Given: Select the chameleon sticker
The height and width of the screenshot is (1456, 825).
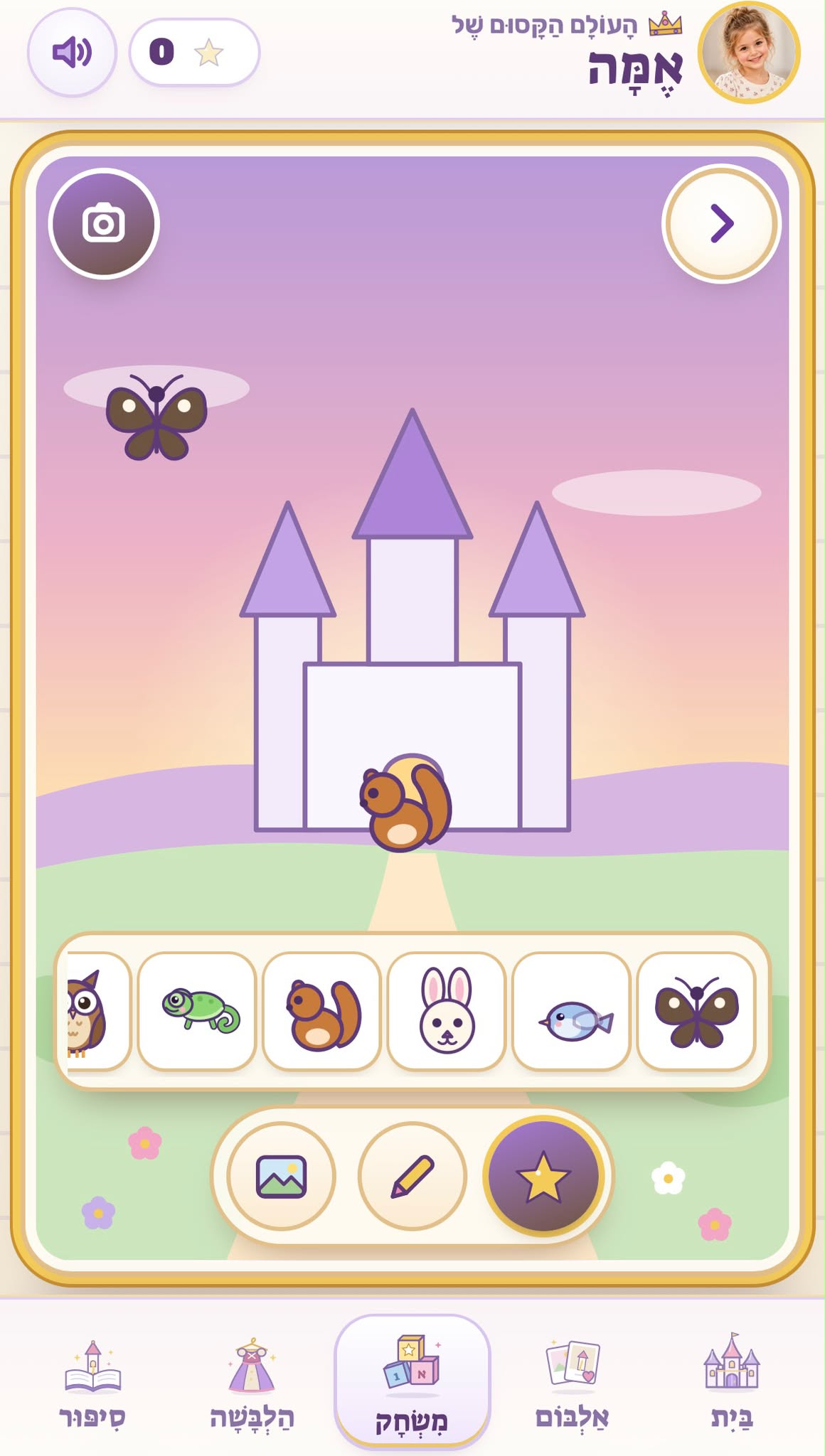Looking at the screenshot, I should 197,1011.
